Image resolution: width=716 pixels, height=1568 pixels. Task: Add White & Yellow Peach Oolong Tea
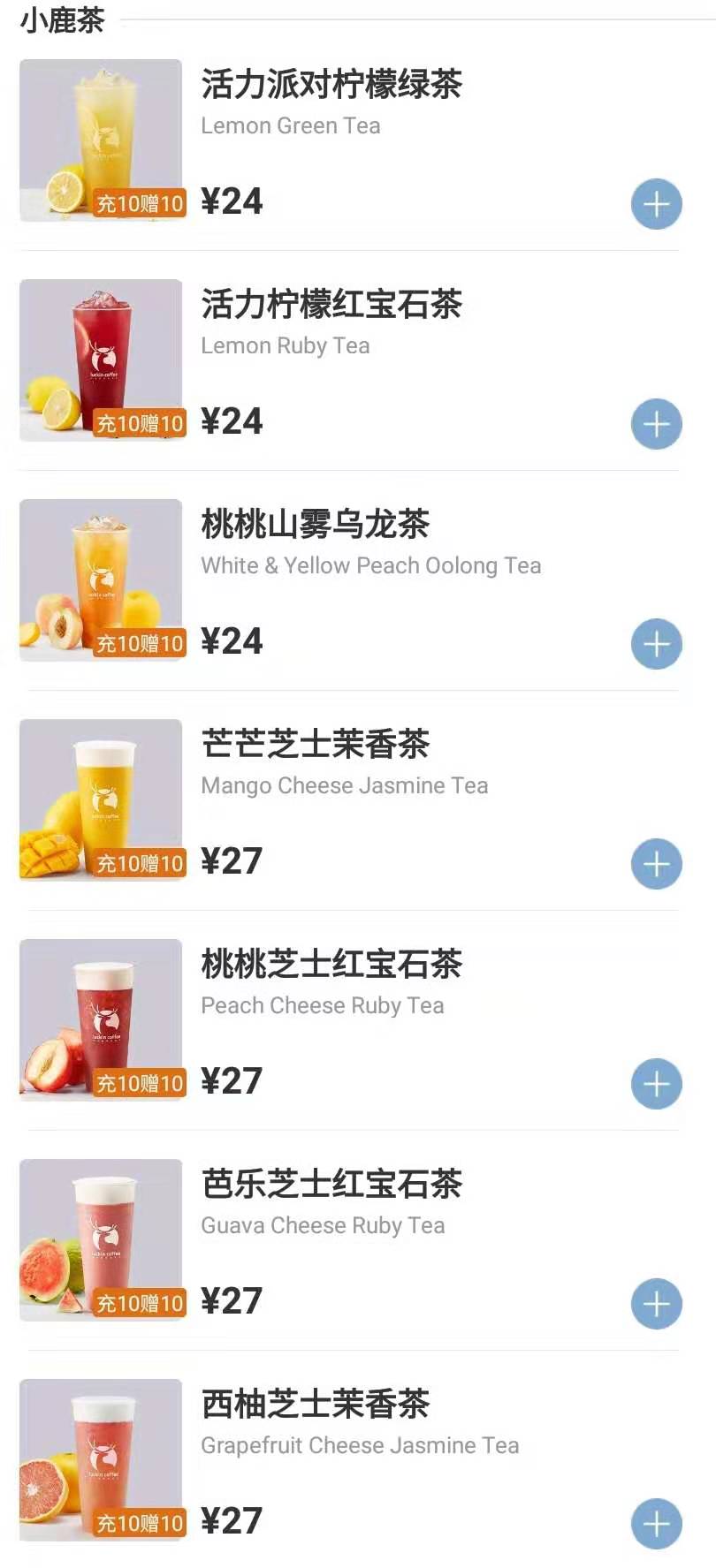pos(656,644)
